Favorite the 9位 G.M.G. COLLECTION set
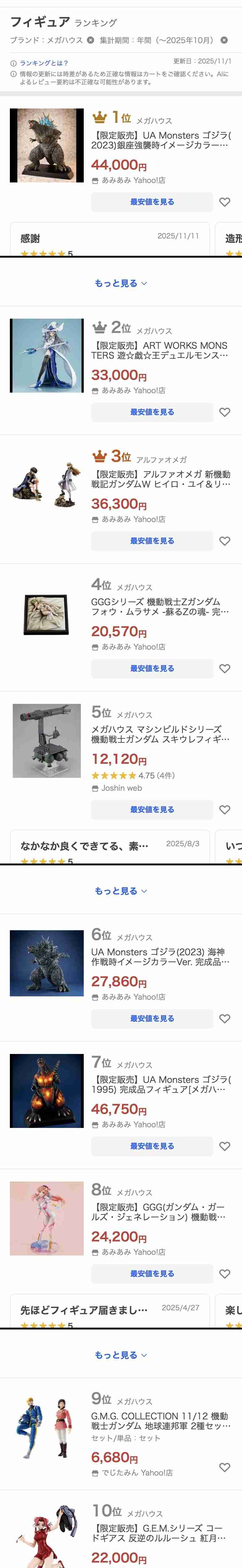Viewport: 242px width, 1568px height. pos(224,1467)
